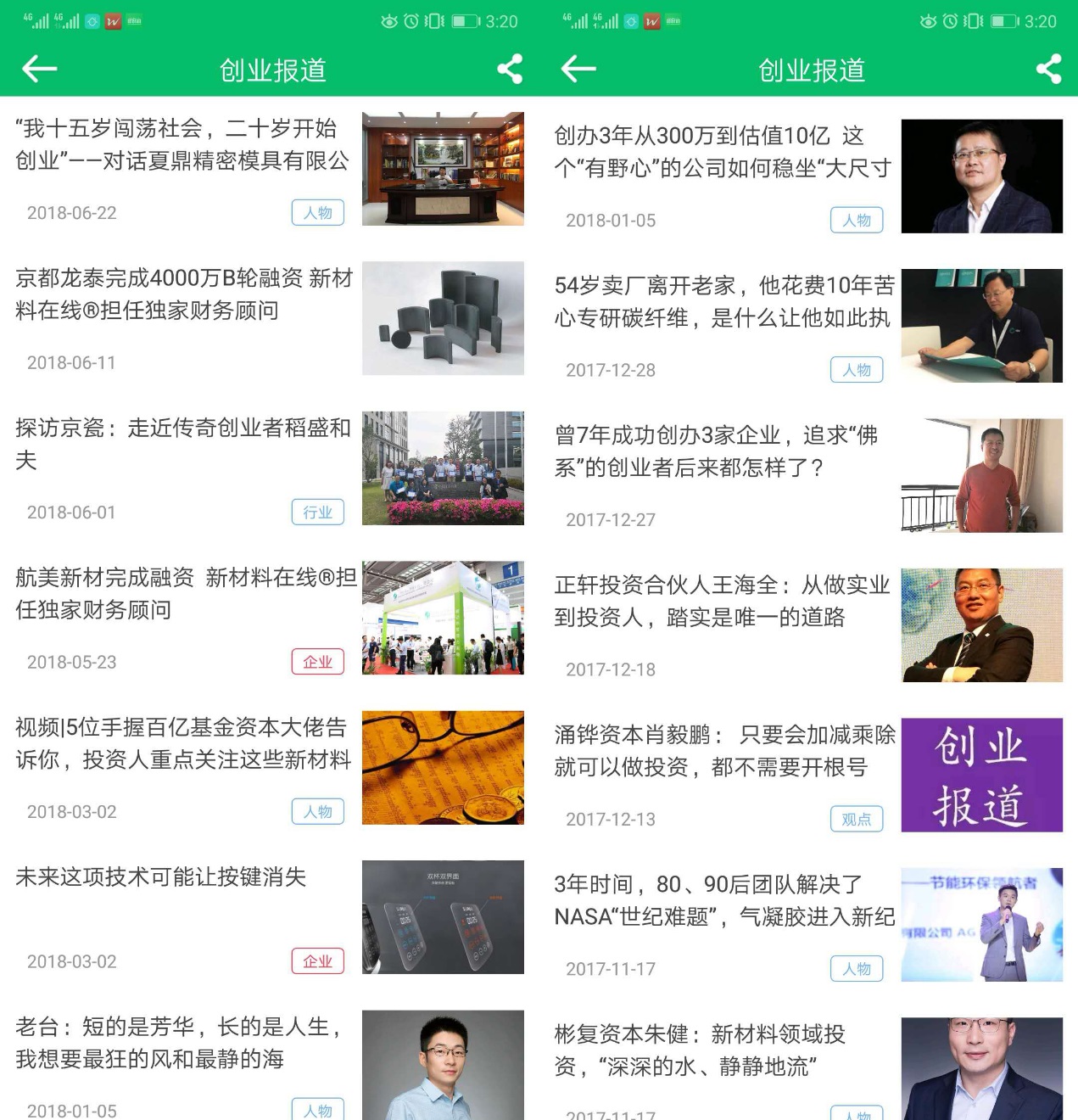1078x1120 pixels.
Task: Read the 涌铧资本肖毅鹏 article
Action: [723, 750]
